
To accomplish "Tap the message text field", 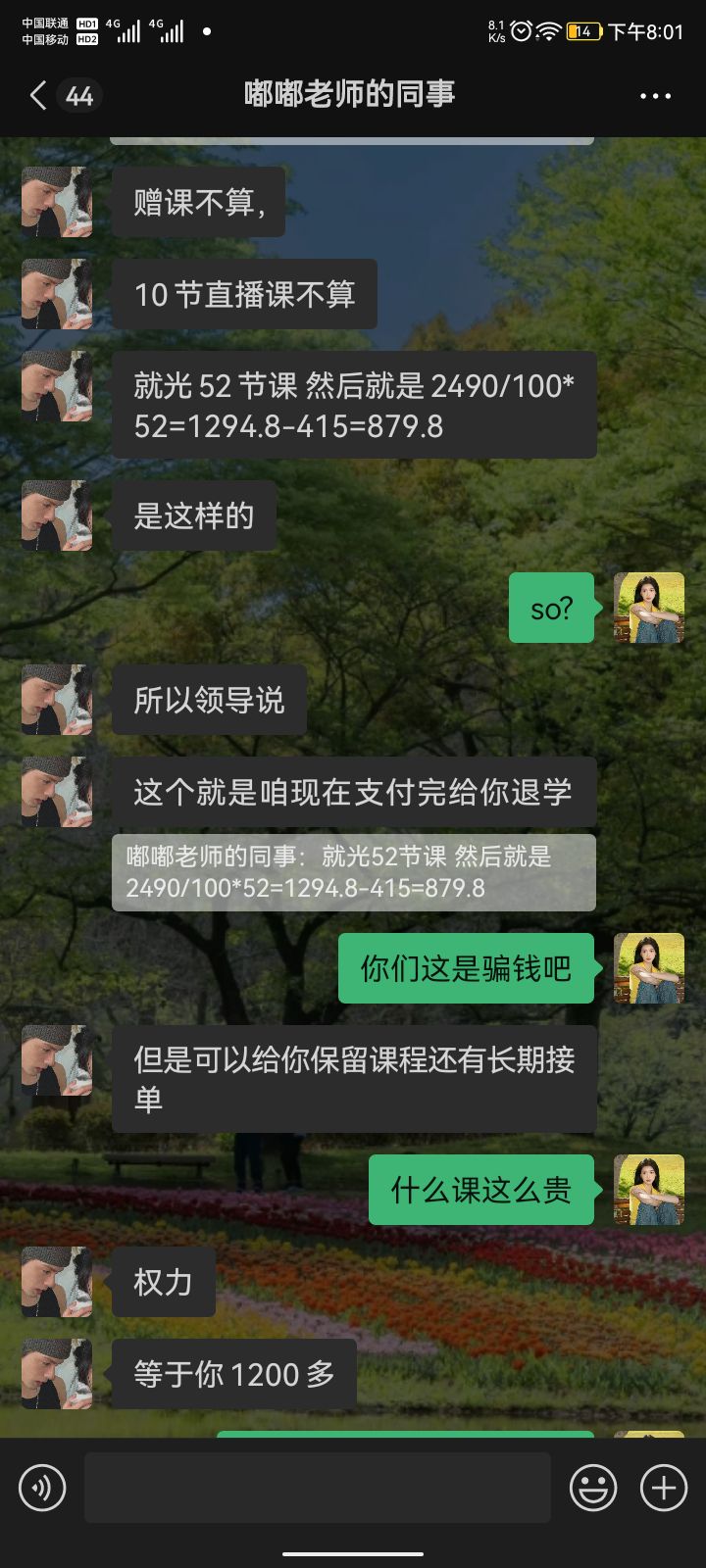I will coord(318,1489).
